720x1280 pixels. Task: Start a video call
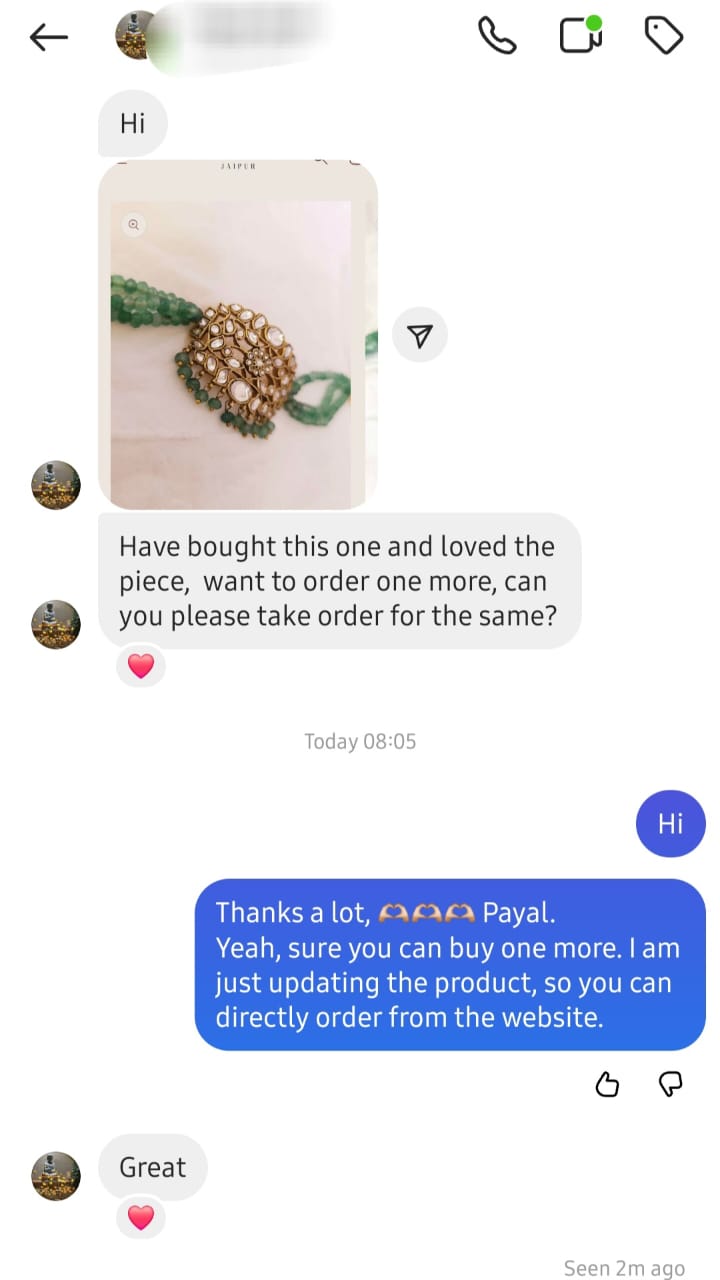[x=580, y=36]
